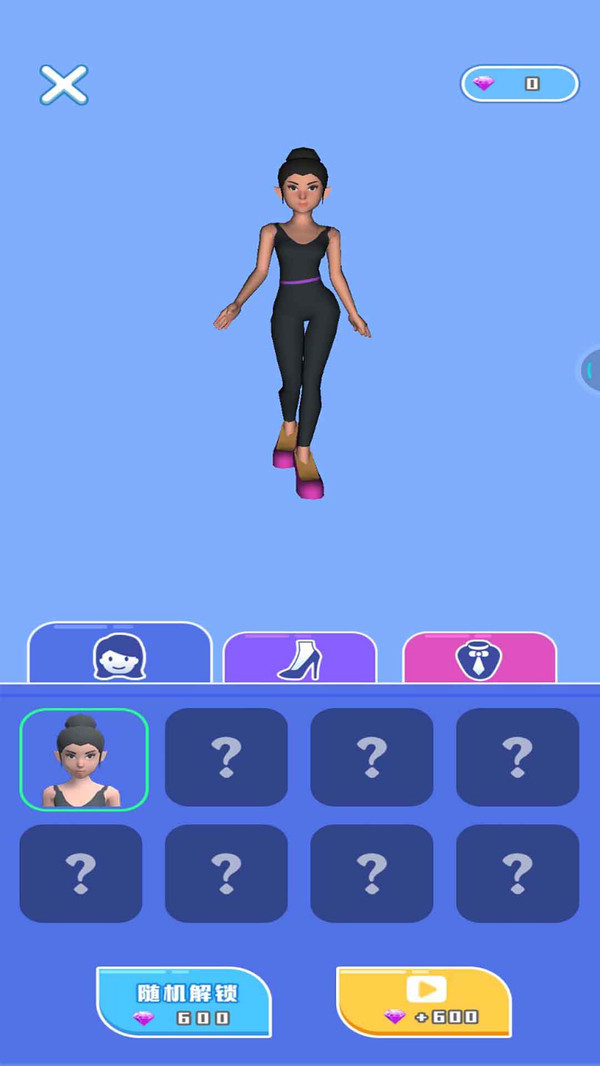Close the character customization screen
This screenshot has height=1066, width=600.
click(64, 85)
